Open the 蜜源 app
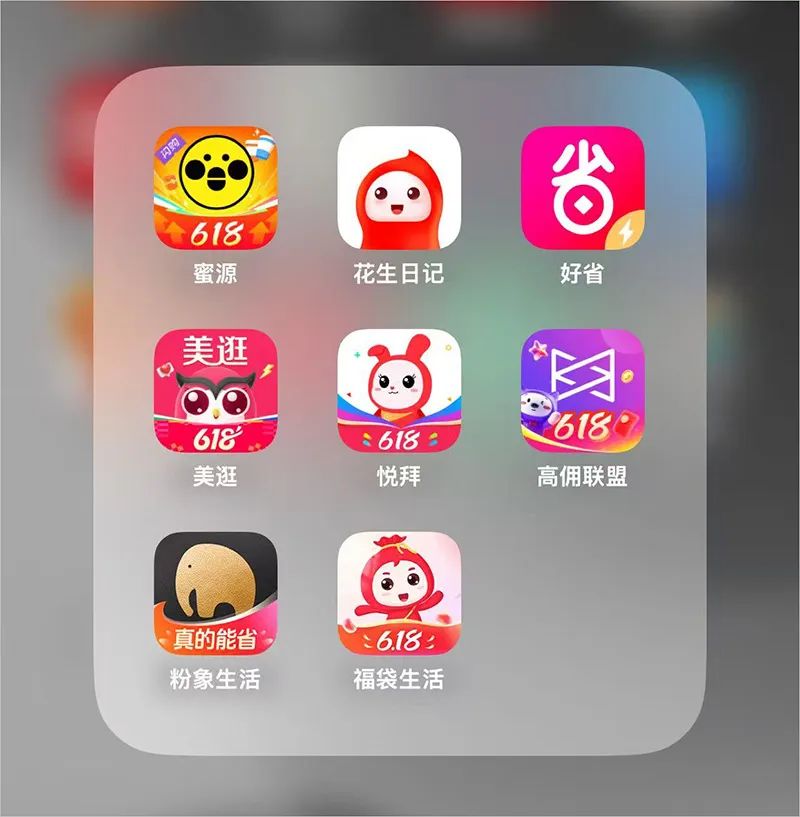 [x=215, y=188]
